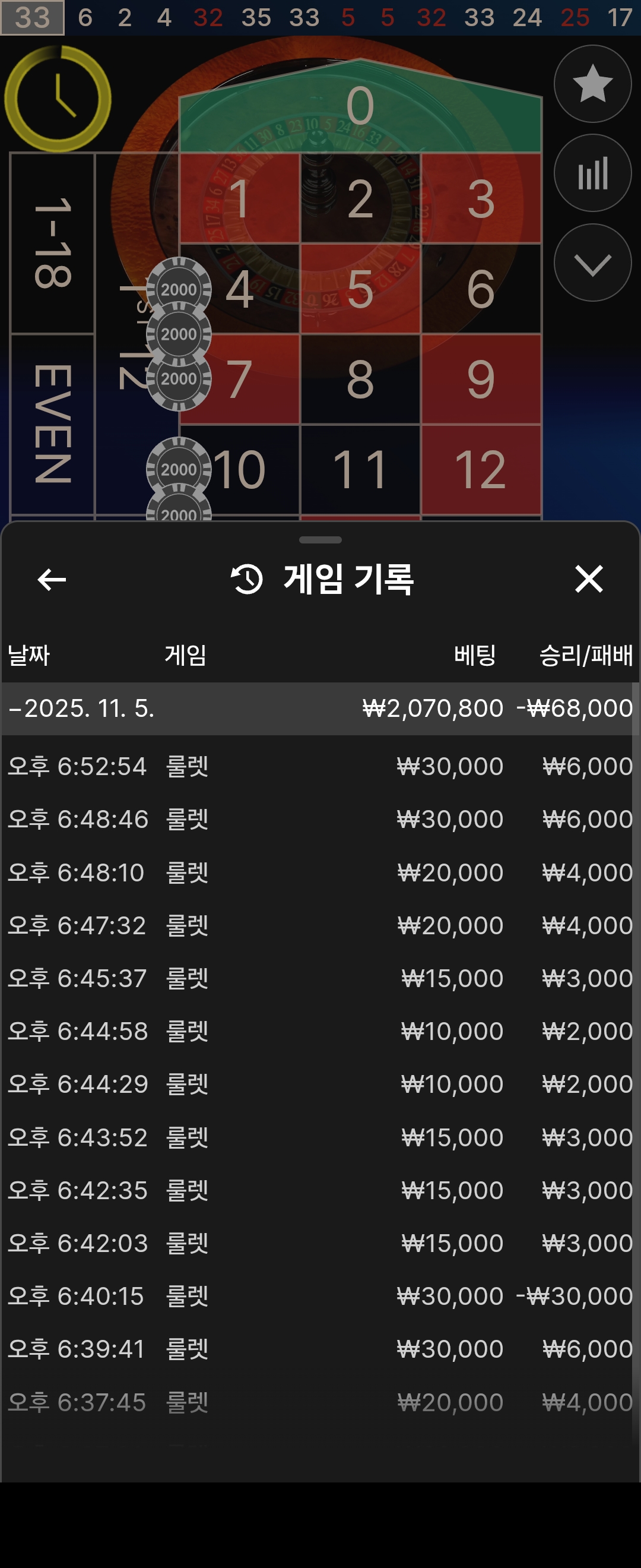641x1568 pixels.
Task: Open the statistics bar chart icon
Action: tap(592, 173)
